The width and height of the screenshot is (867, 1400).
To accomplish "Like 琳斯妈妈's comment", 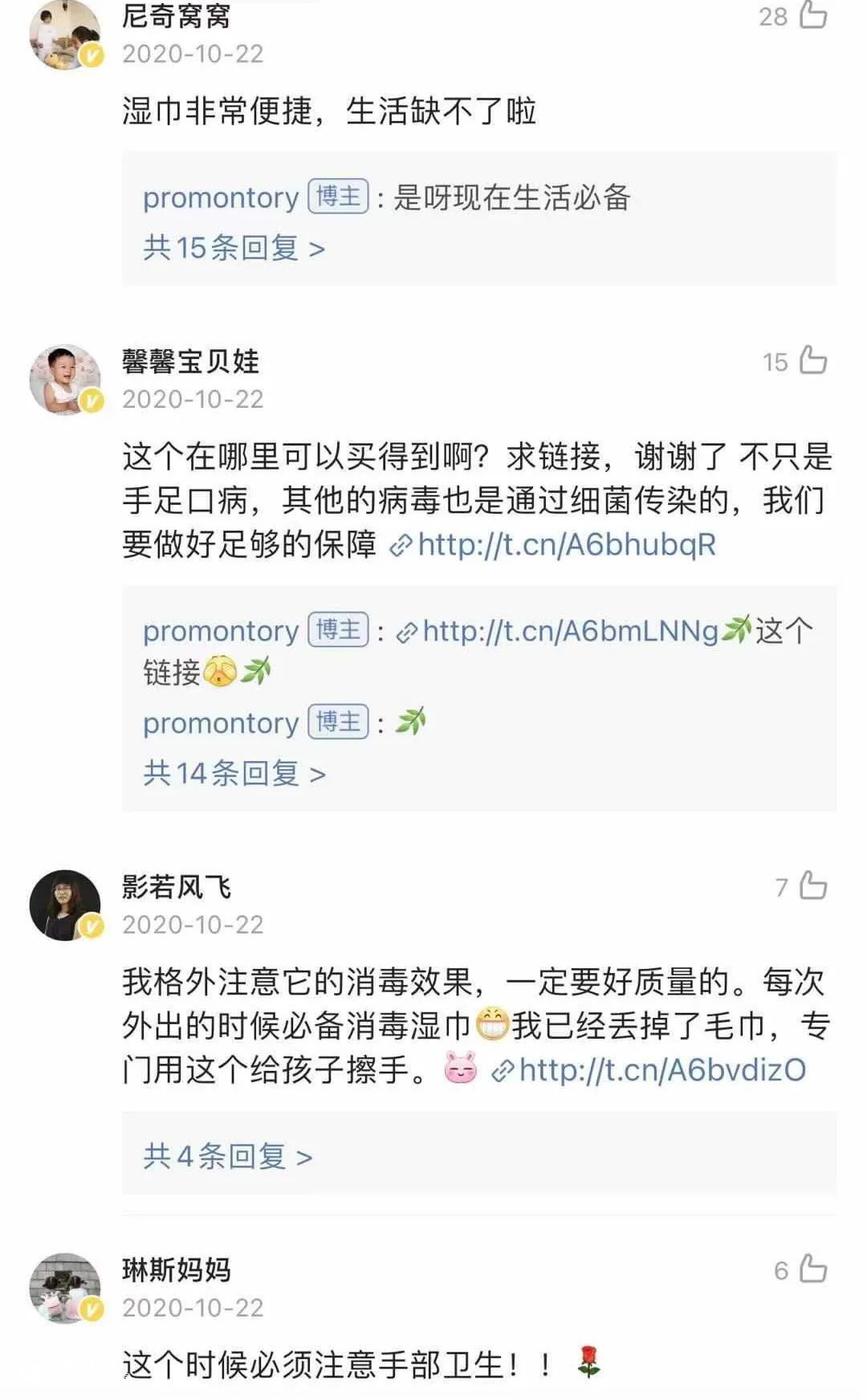I will 813,1269.
